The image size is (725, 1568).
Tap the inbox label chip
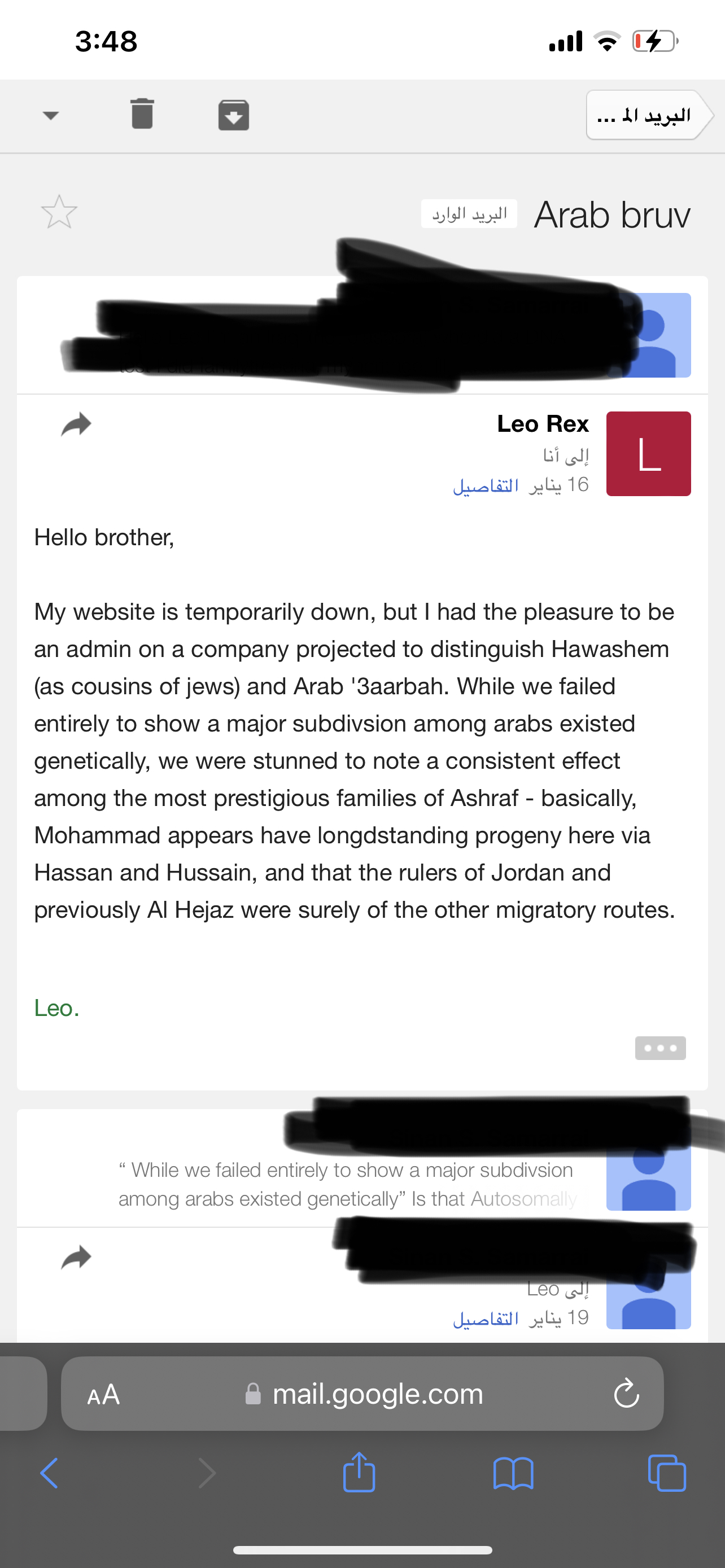pos(469,214)
